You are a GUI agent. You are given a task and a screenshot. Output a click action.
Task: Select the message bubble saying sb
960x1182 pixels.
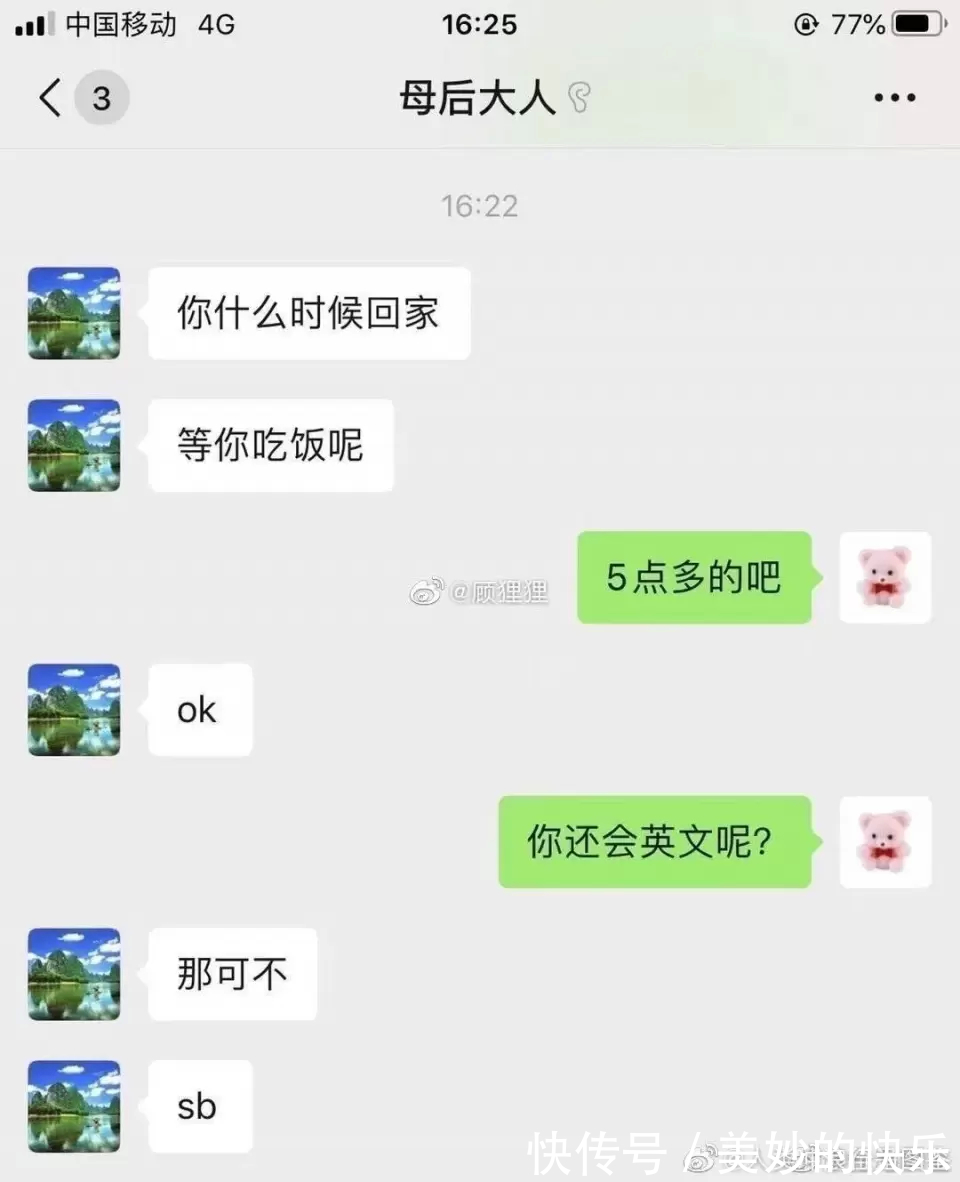pyautogui.click(x=199, y=1106)
